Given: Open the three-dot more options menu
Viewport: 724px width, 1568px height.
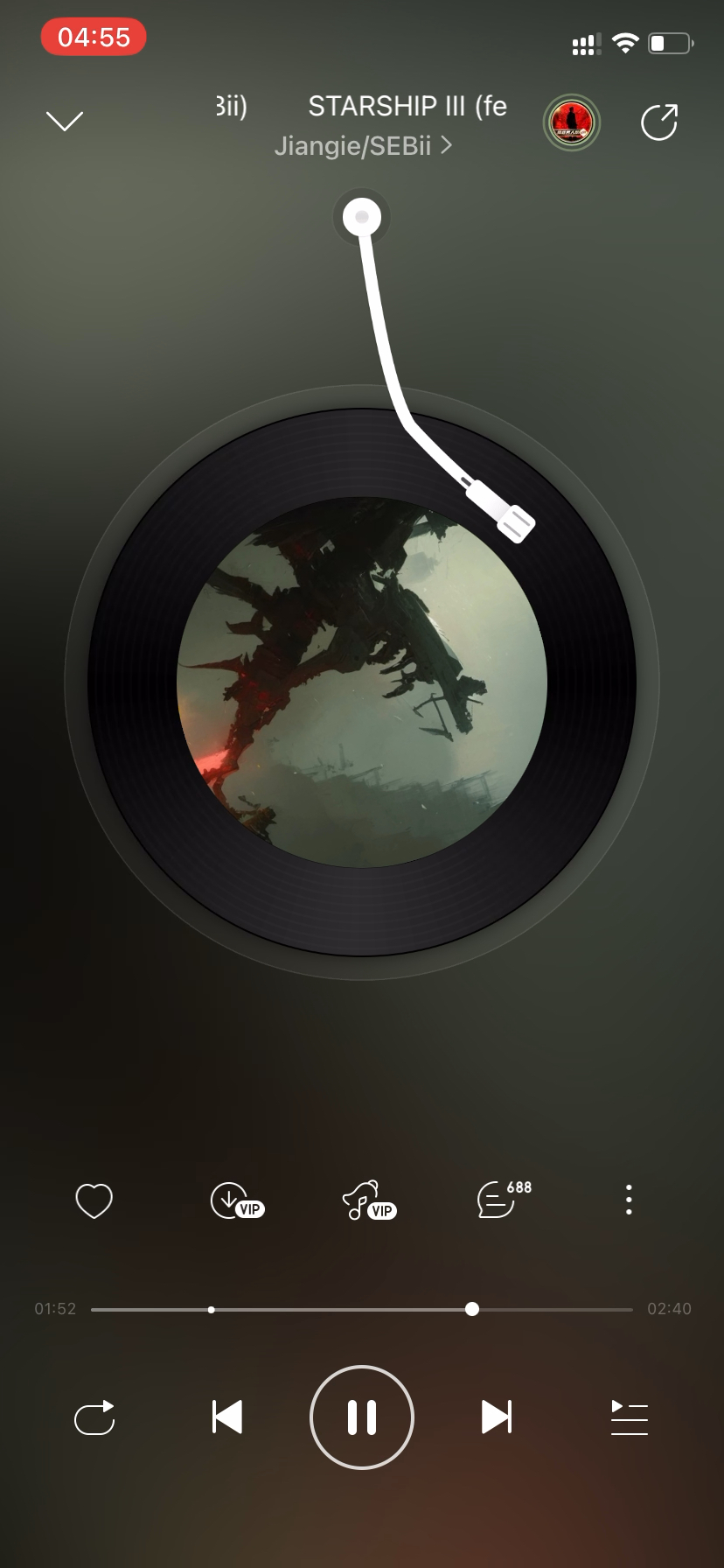Looking at the screenshot, I should coord(629,1200).
